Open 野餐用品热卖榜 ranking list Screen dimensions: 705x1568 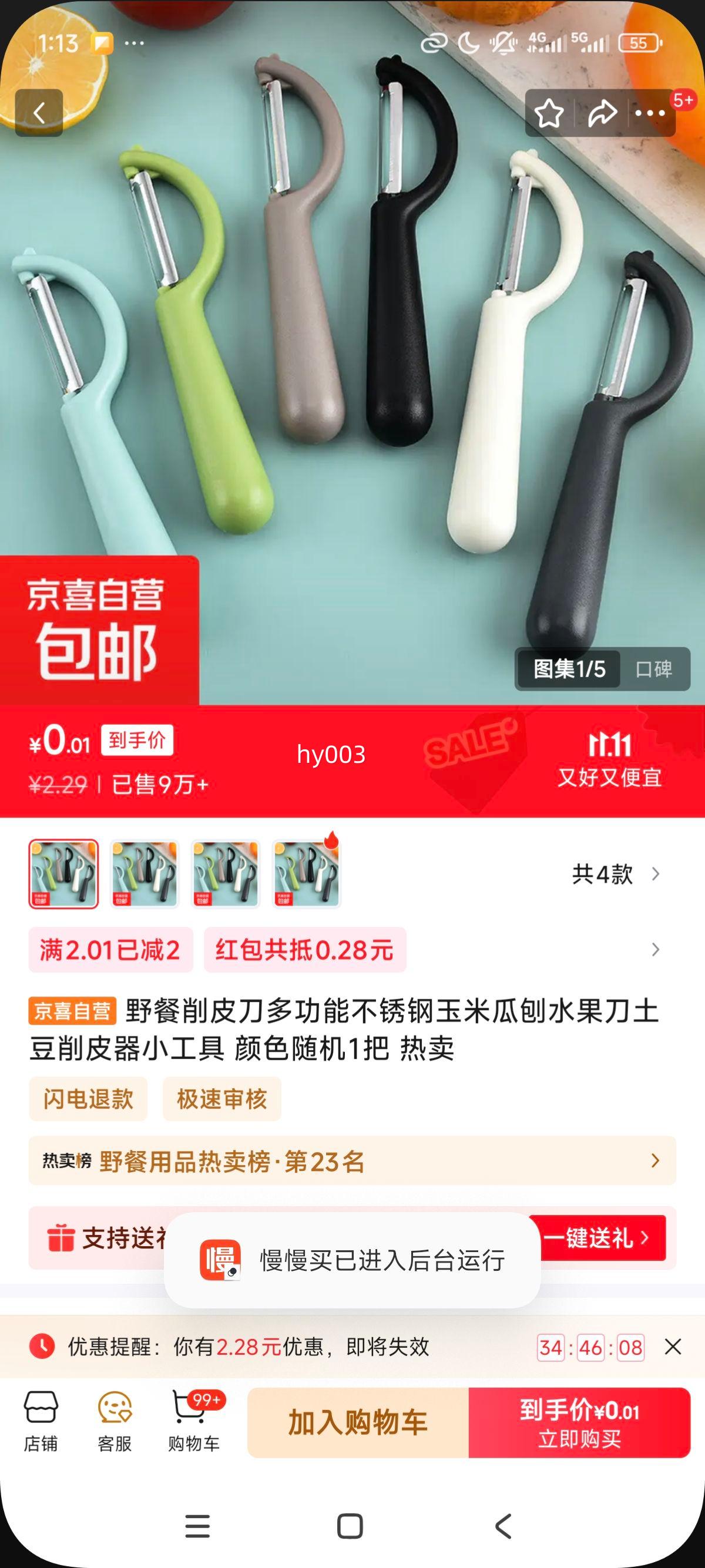pyautogui.click(x=352, y=1161)
